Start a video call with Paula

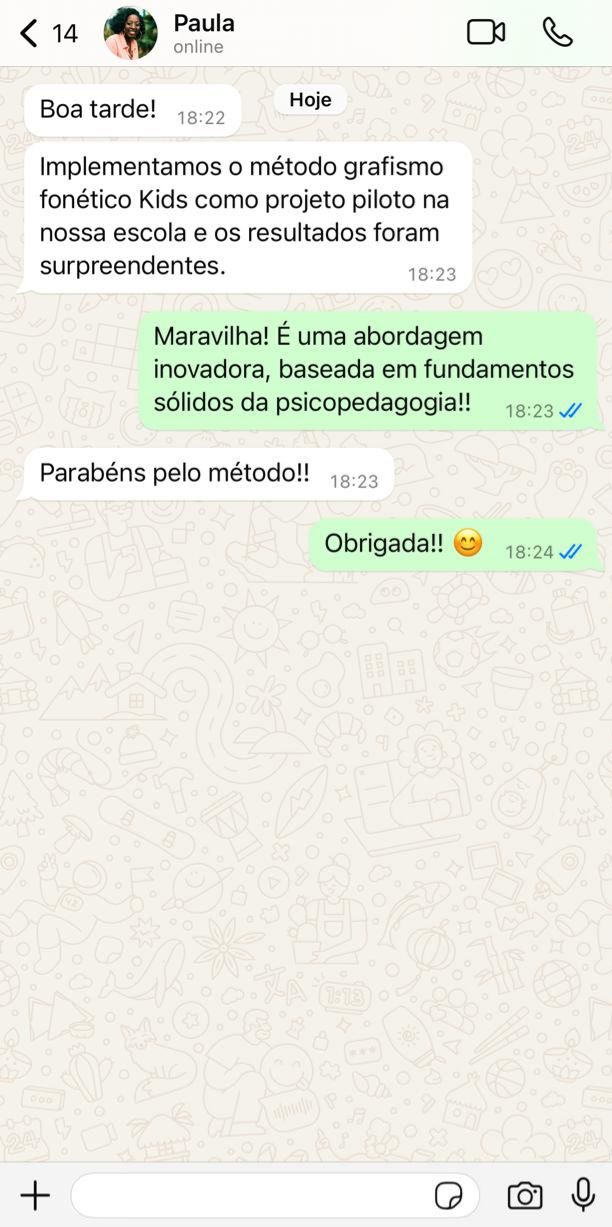(486, 33)
